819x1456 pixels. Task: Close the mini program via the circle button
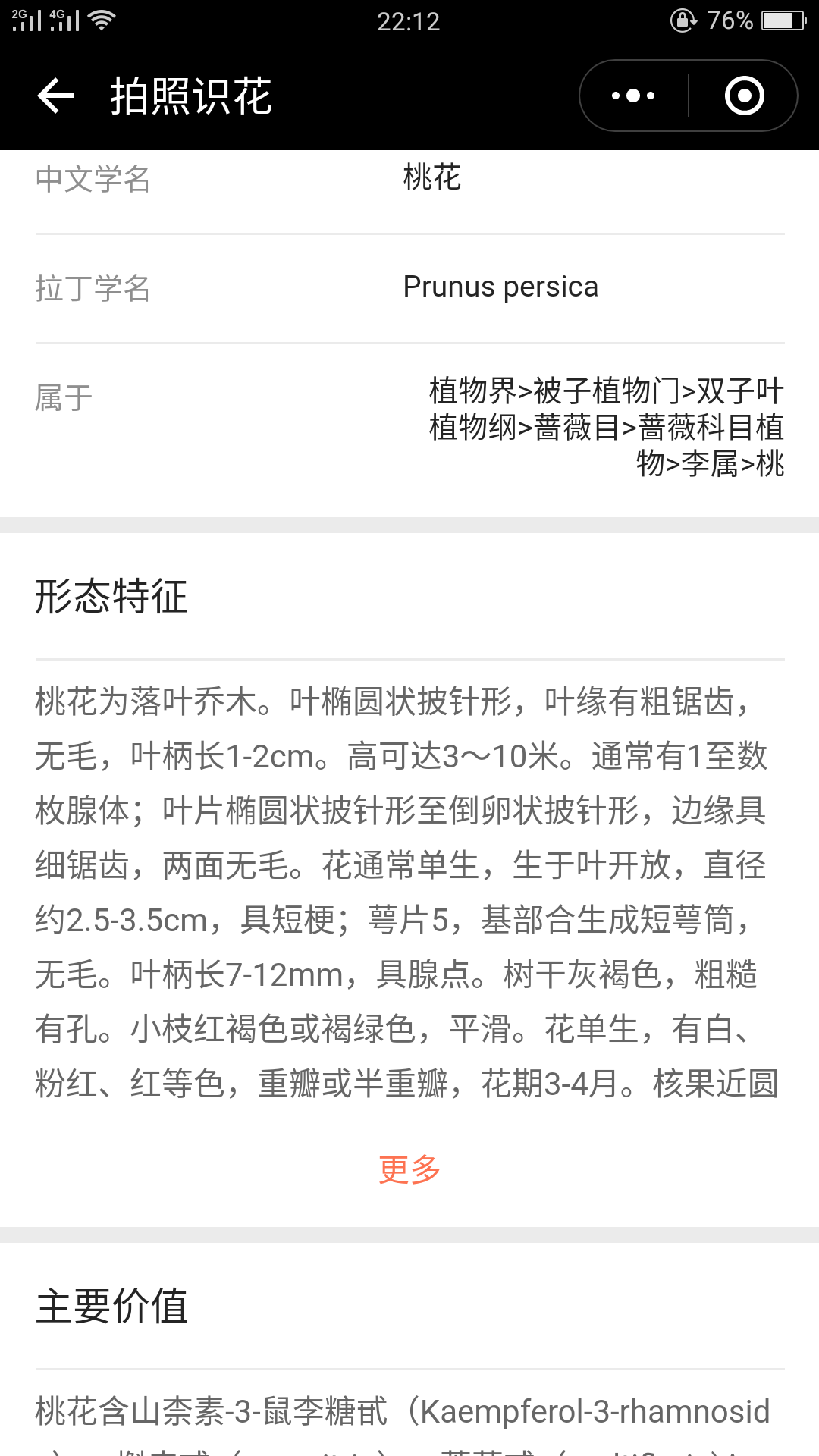(x=744, y=96)
